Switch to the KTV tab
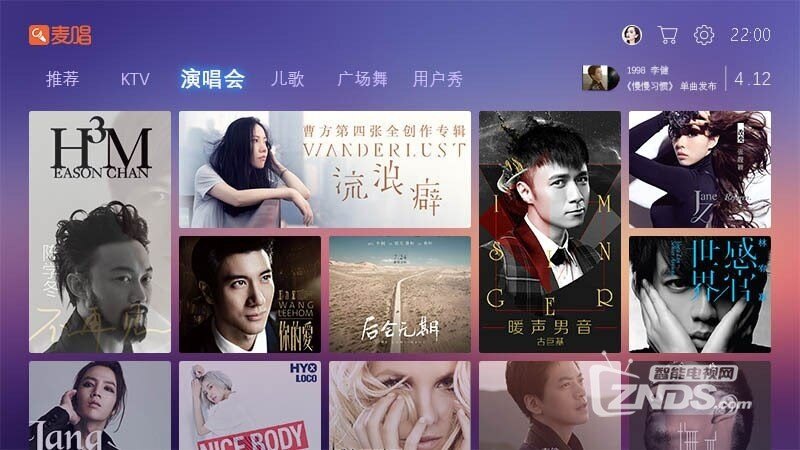The image size is (800, 450). [135, 79]
